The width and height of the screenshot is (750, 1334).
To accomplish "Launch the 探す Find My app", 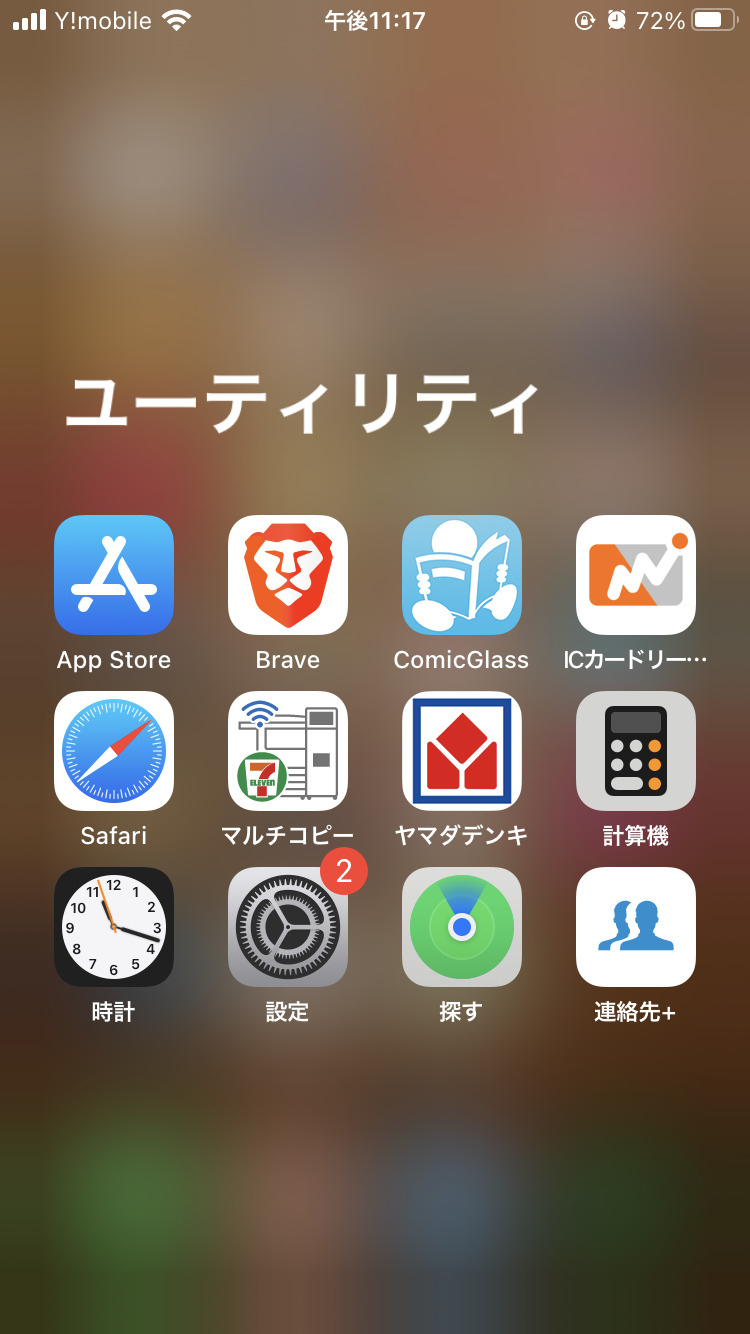I will pos(461,927).
